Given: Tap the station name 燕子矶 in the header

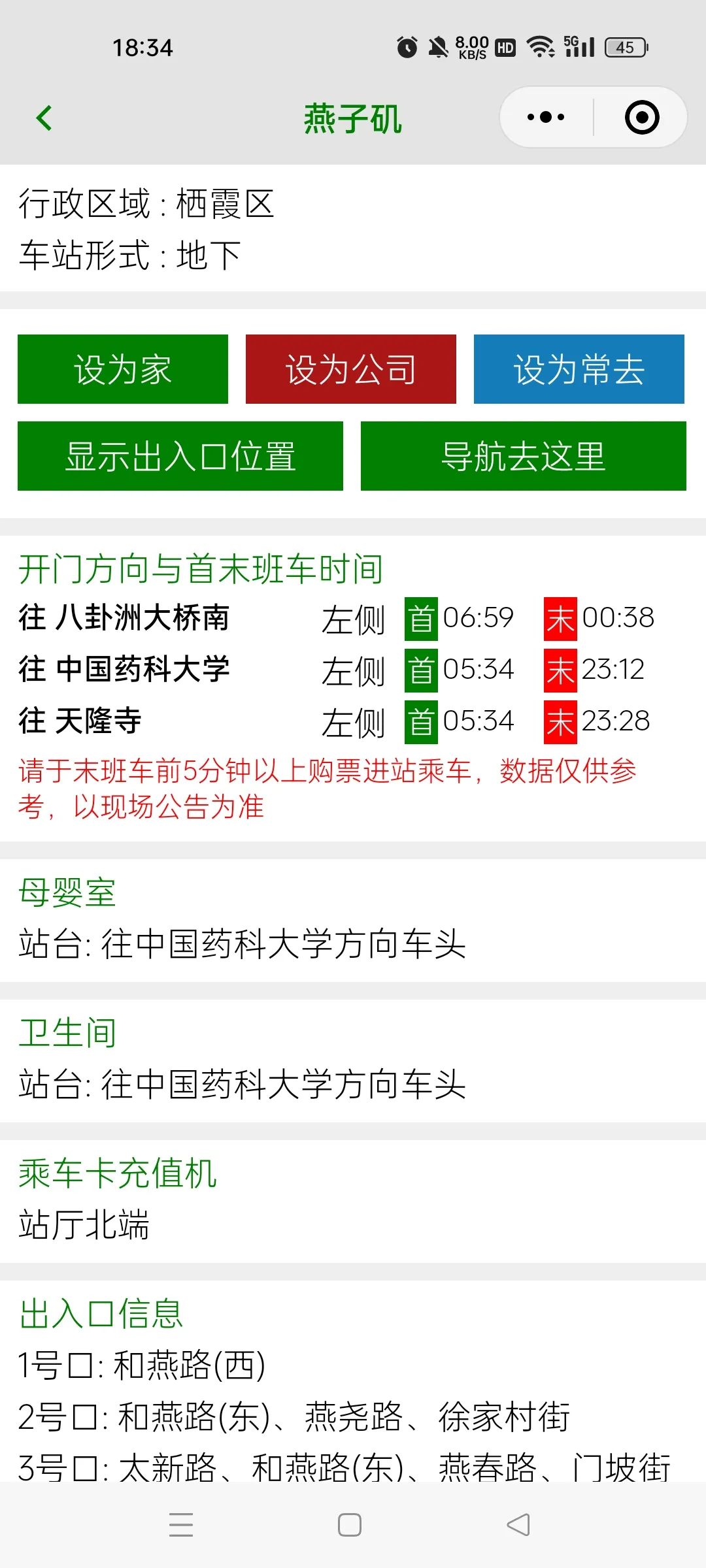Looking at the screenshot, I should coord(352,118).
